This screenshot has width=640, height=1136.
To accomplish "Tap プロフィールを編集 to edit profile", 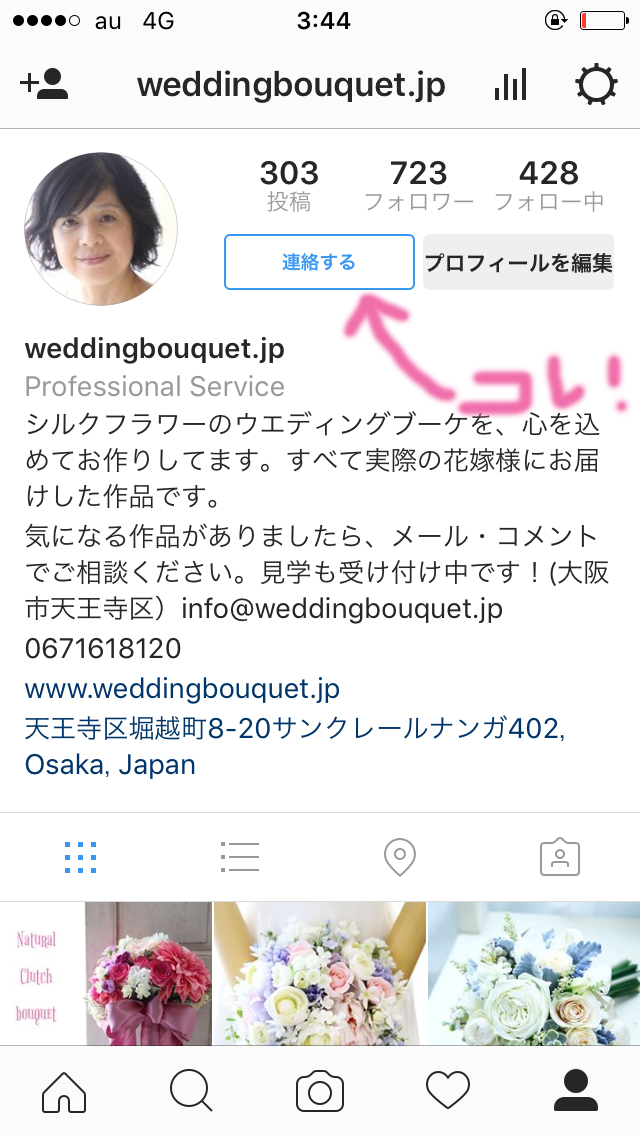I will (518, 262).
